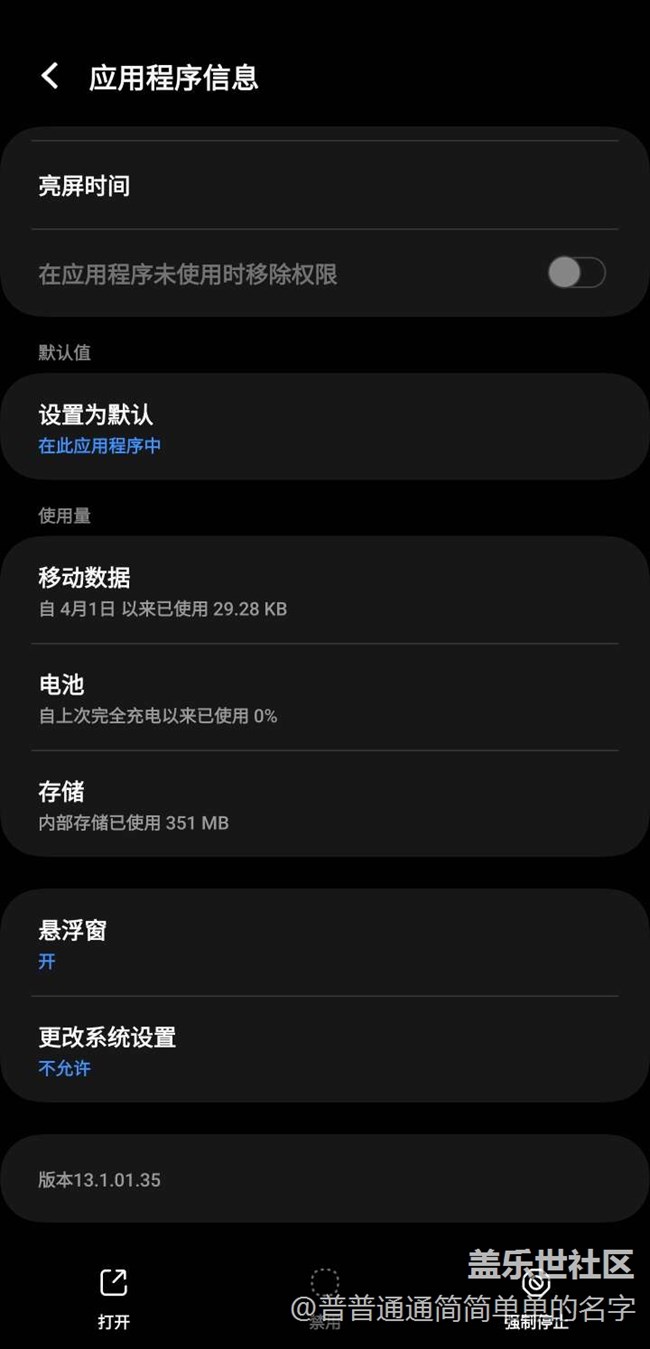Go back from the 应用程序信息 page

[50, 76]
